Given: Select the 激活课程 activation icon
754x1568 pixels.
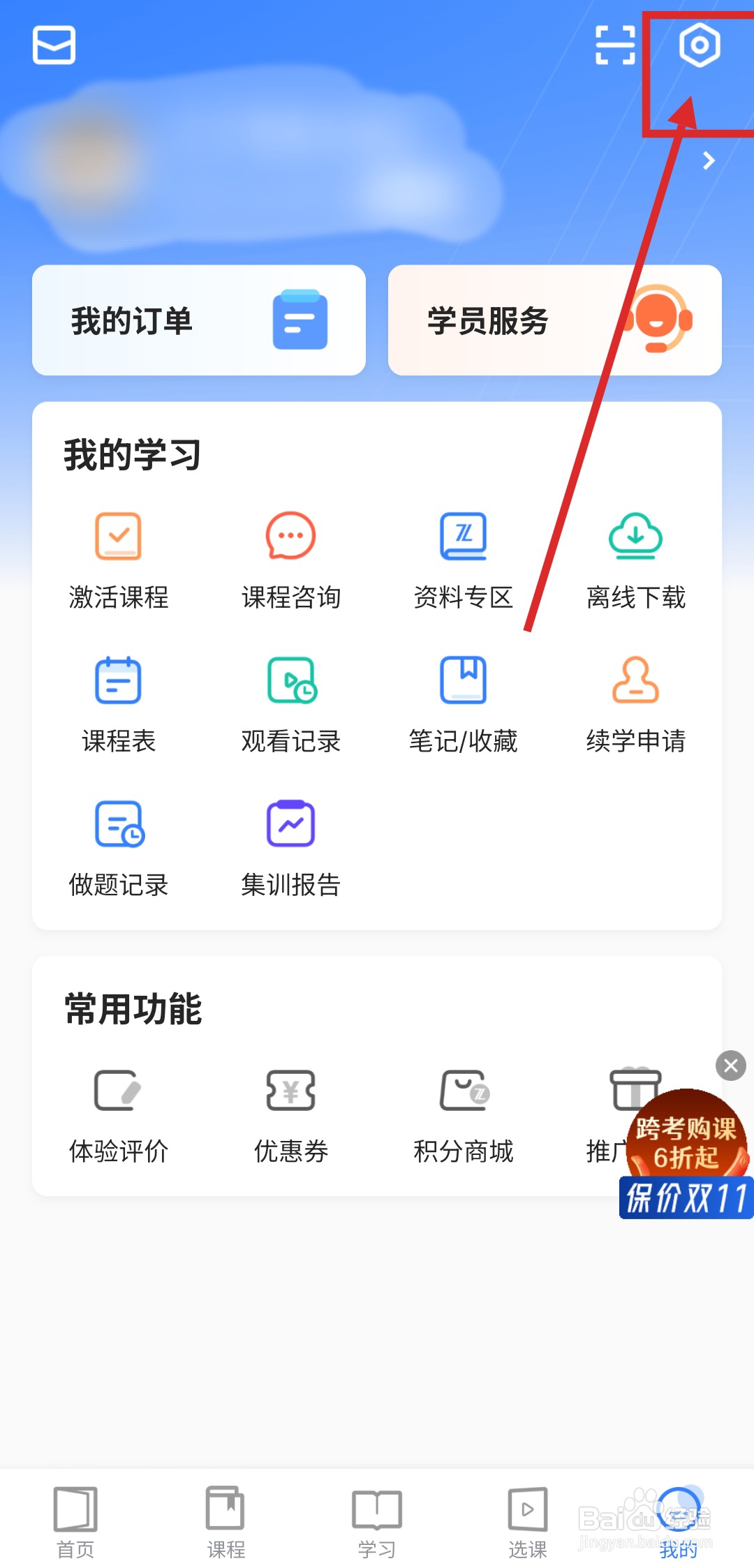Looking at the screenshot, I should (x=117, y=536).
